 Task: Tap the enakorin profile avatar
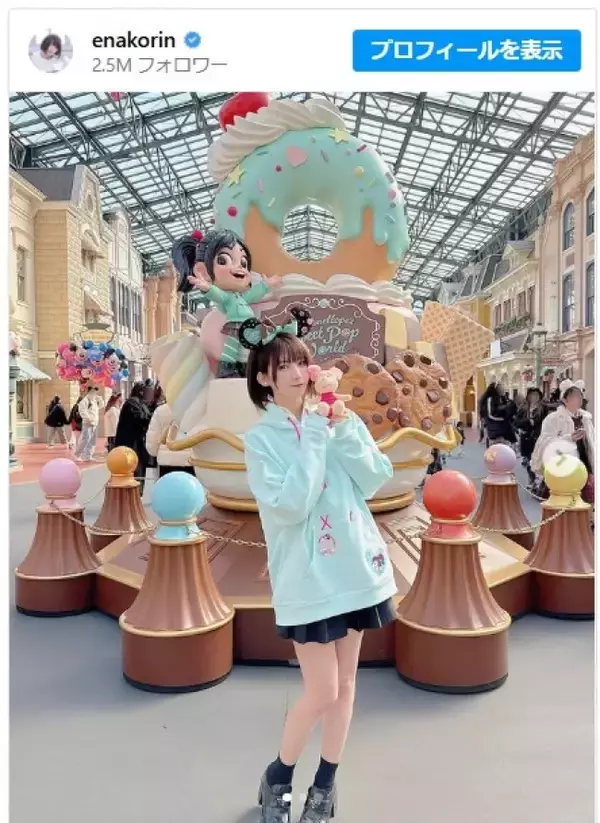[x=50, y=51]
